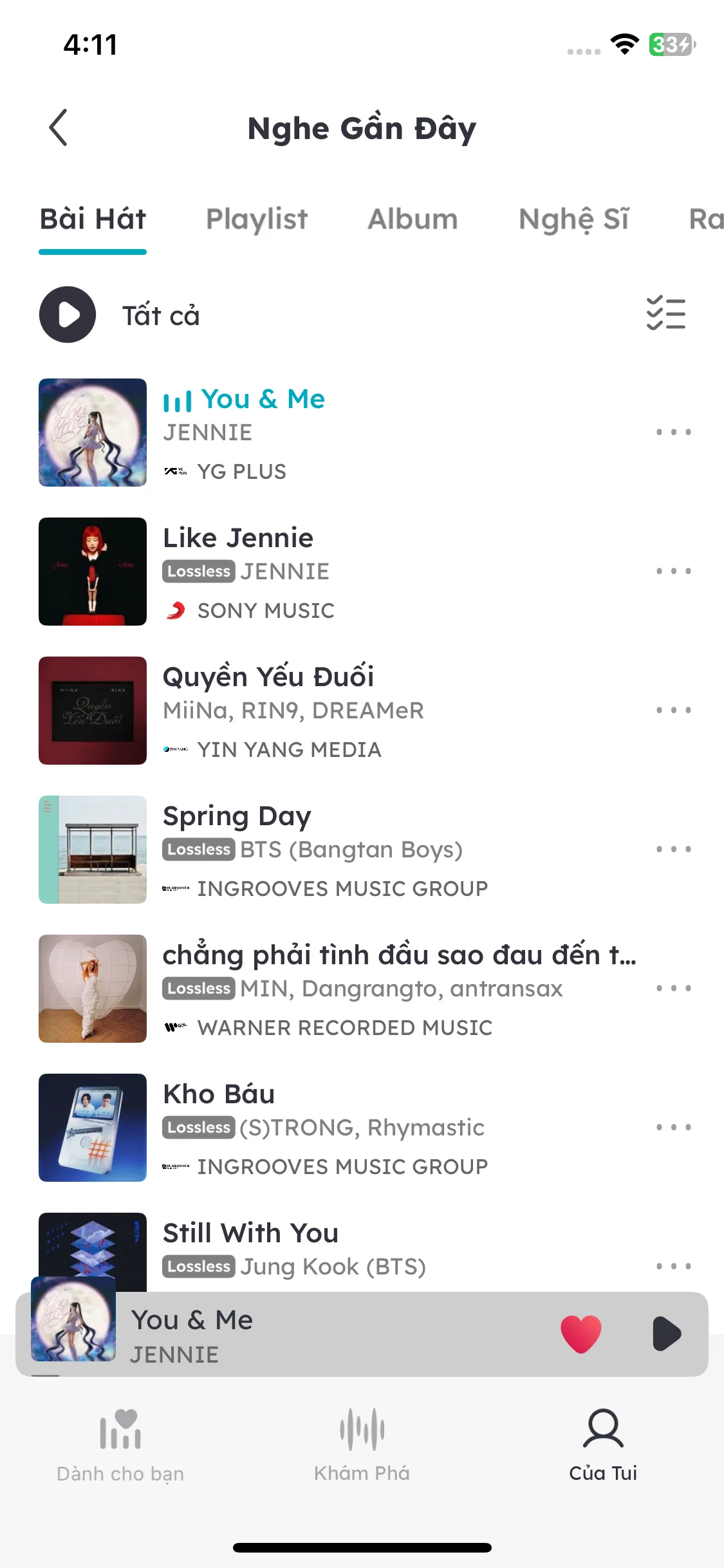Resume playback in the mini player
Screen dimensions: 724x1568
[666, 1334]
